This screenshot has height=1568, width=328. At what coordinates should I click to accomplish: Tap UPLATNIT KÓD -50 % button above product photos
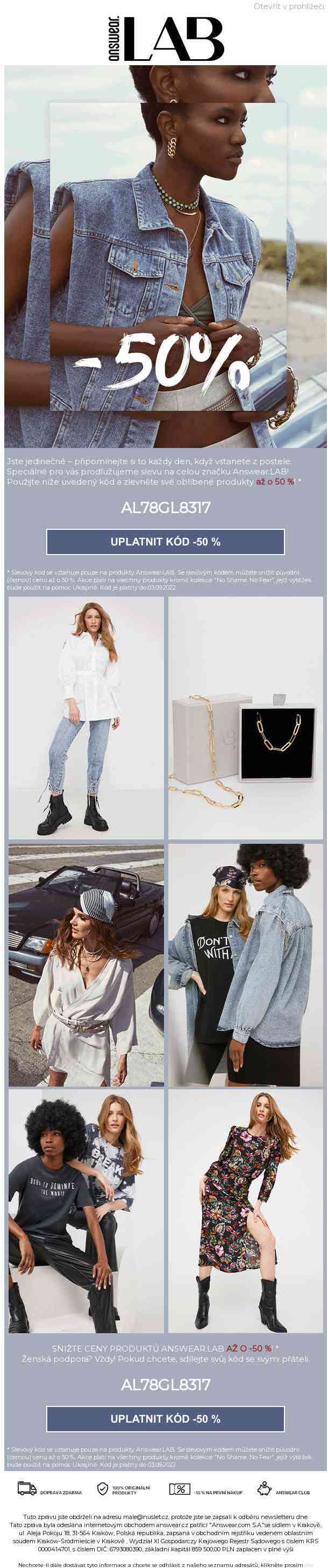pyautogui.click(x=165, y=542)
